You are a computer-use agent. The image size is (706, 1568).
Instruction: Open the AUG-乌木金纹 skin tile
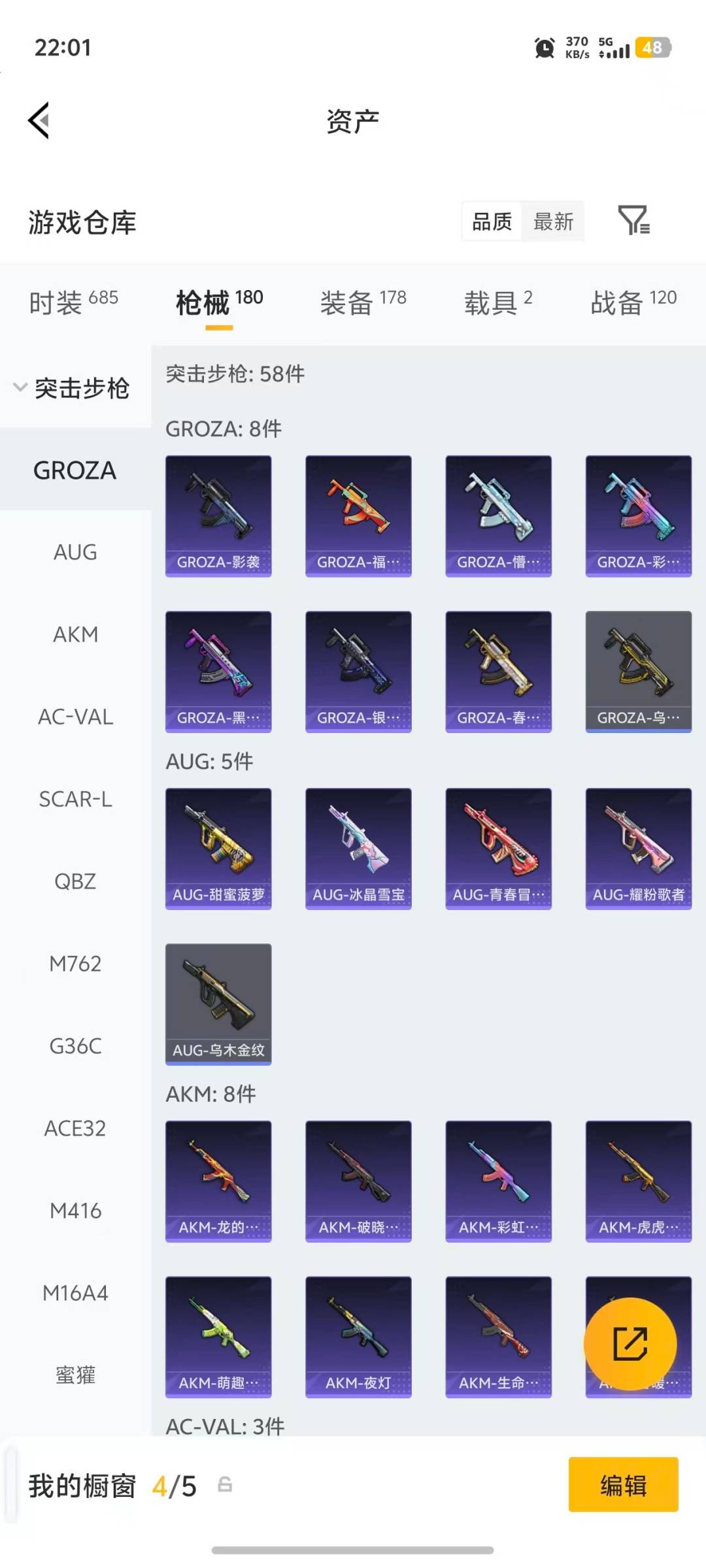pyautogui.click(x=218, y=1004)
